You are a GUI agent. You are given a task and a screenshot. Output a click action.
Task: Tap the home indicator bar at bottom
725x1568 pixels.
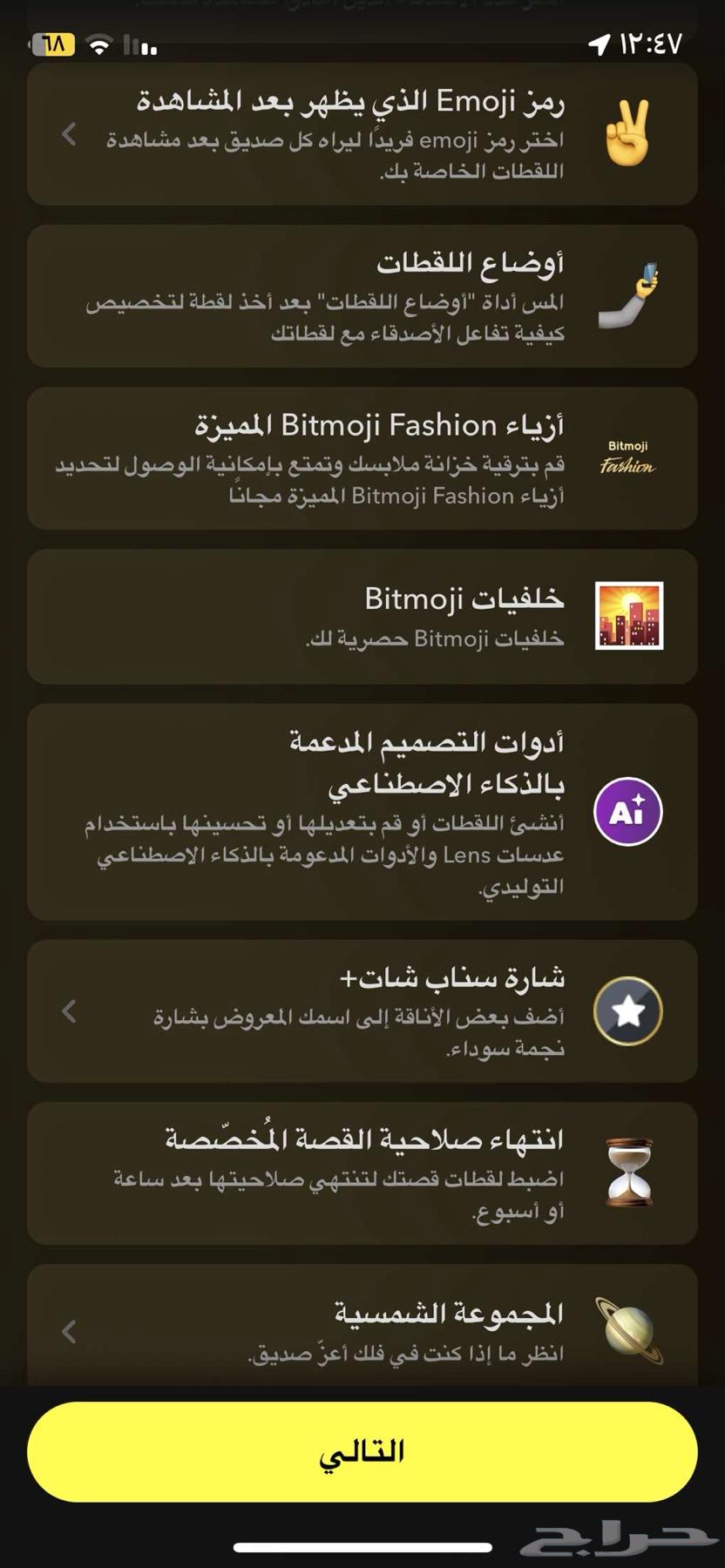[x=362, y=1544]
